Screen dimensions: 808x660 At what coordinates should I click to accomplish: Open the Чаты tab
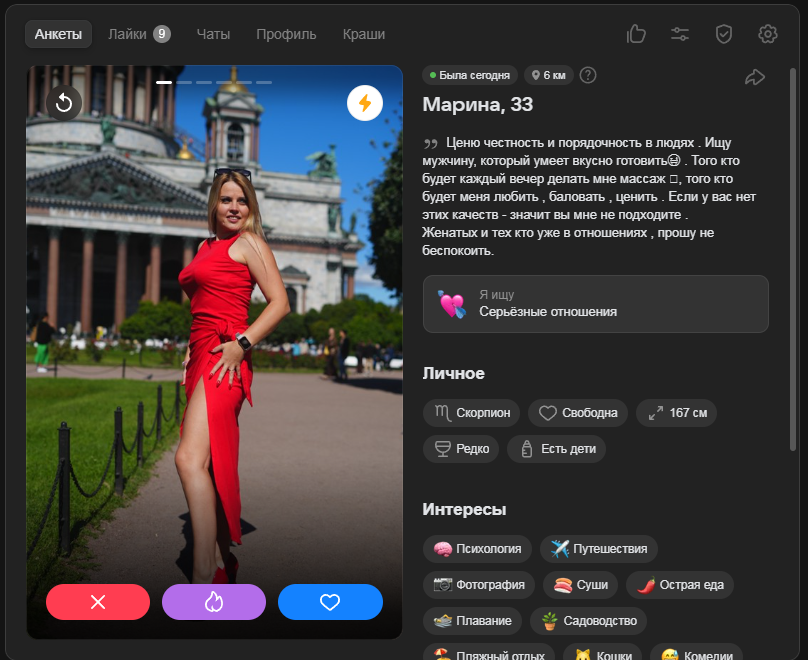(x=213, y=34)
